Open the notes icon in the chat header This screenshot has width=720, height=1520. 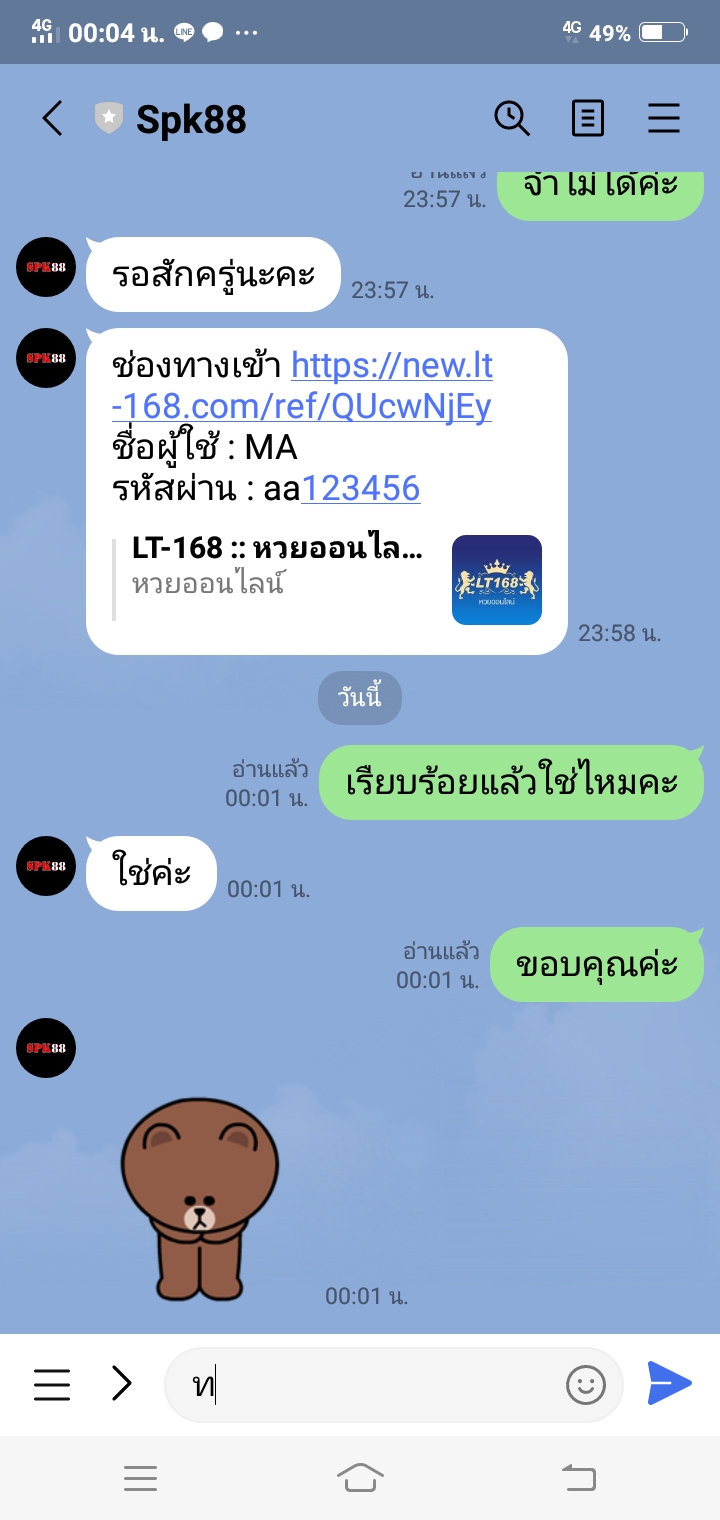tap(588, 119)
